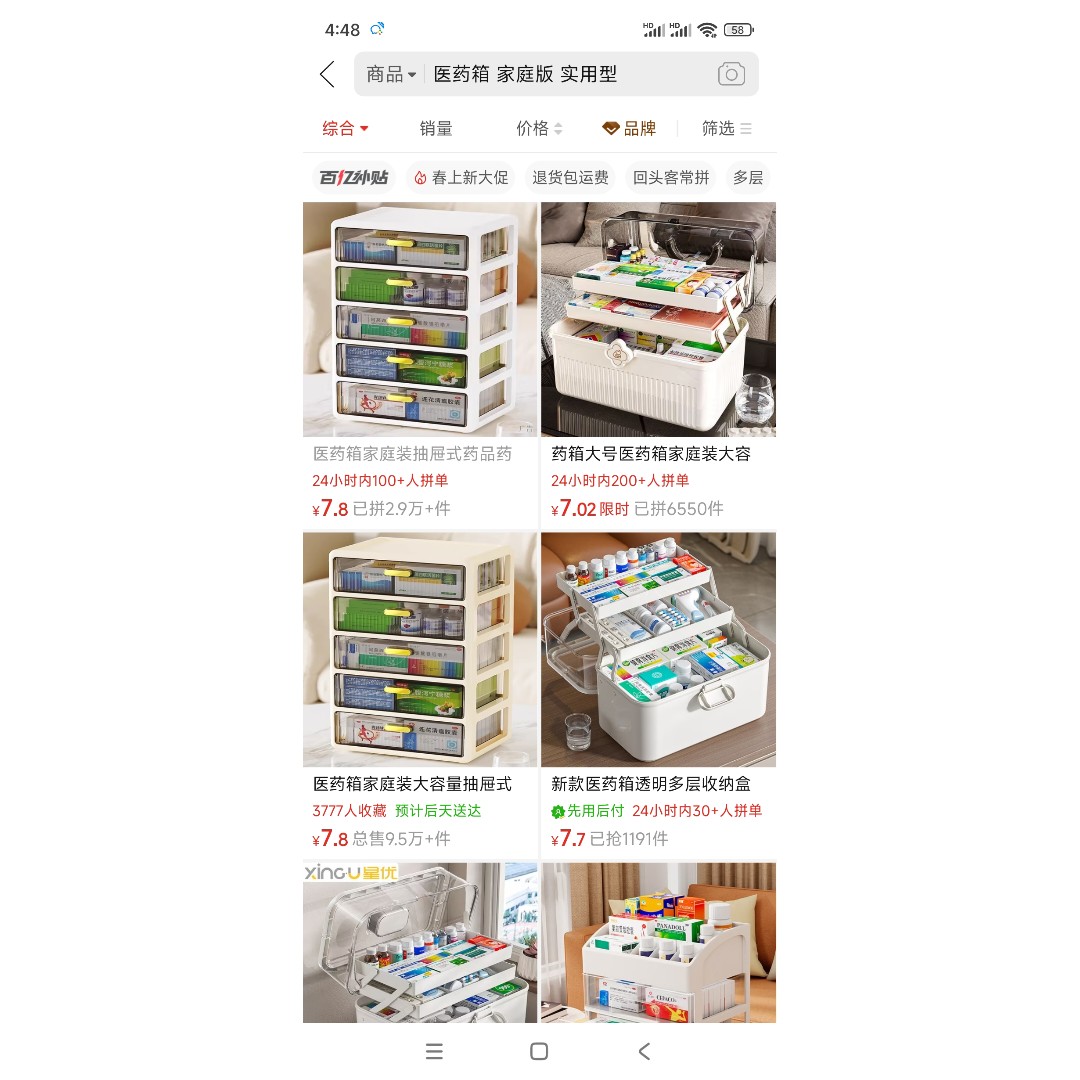Open camera image search

[731, 74]
